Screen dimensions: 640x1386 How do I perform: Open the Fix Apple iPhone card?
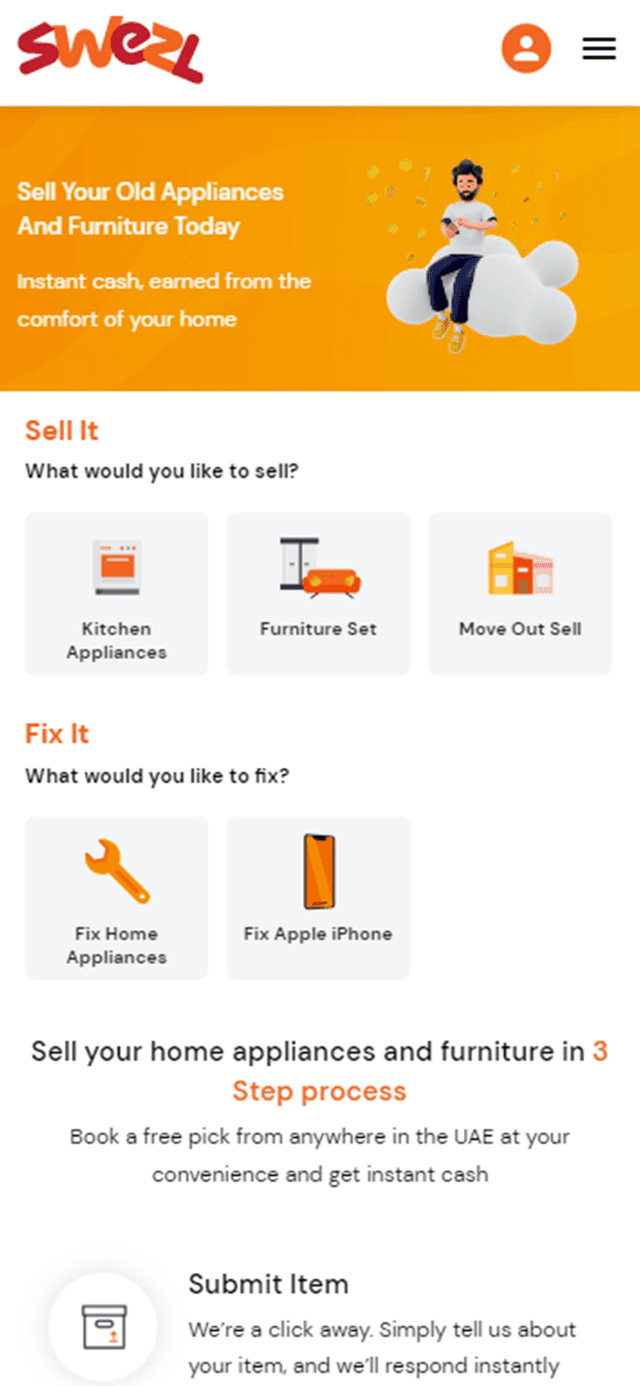[x=318, y=897]
